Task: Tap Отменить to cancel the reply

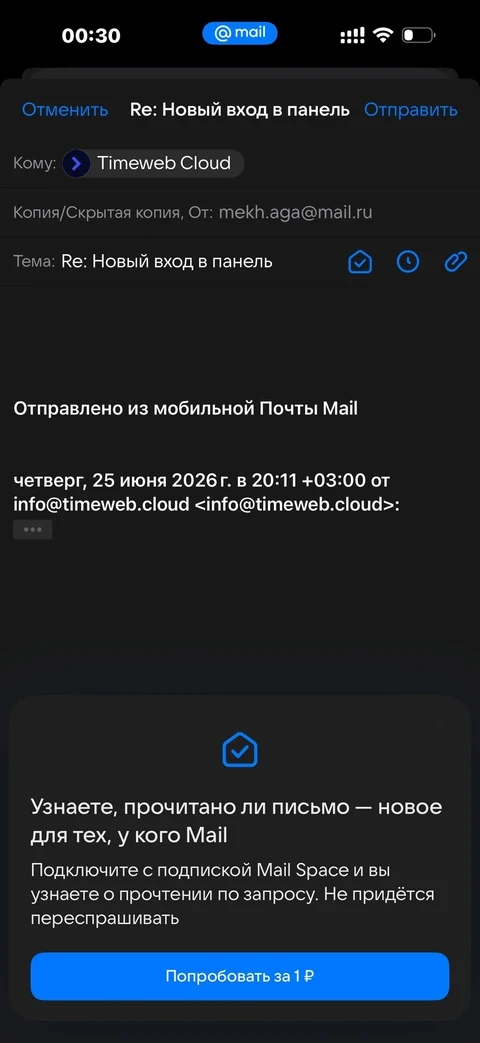Action: pos(65,110)
